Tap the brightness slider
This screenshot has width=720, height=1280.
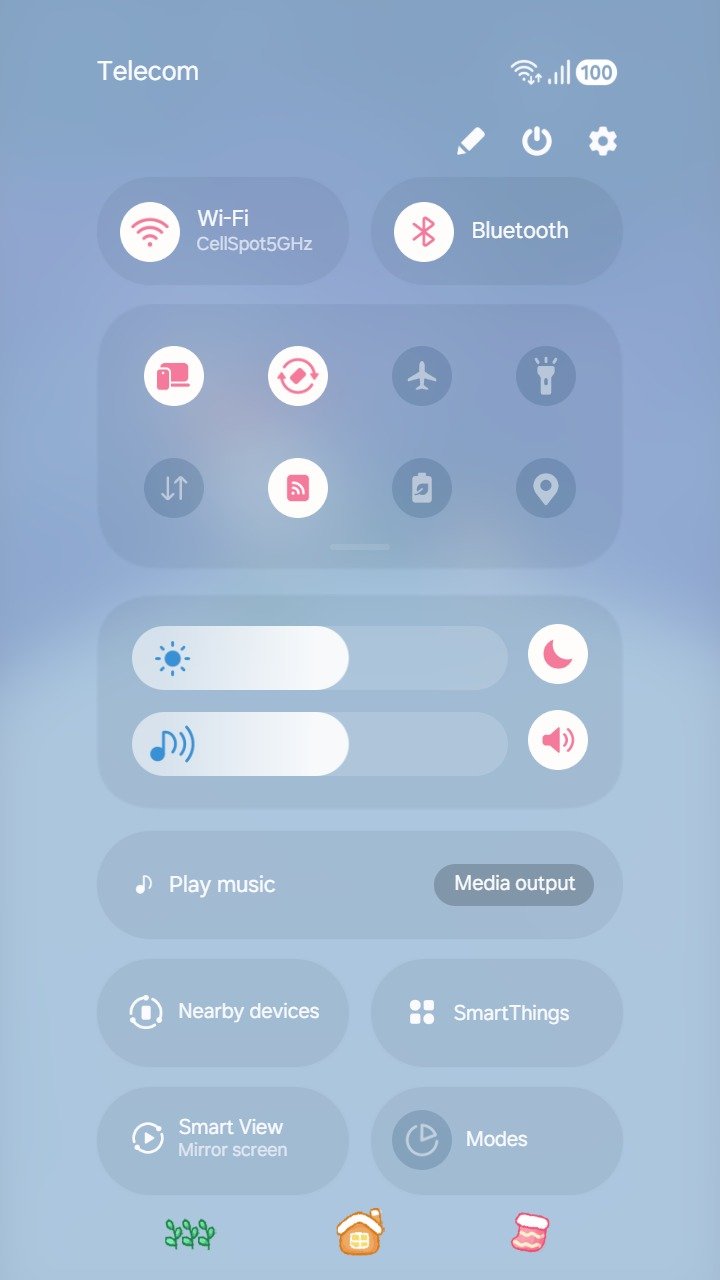pyautogui.click(x=320, y=658)
